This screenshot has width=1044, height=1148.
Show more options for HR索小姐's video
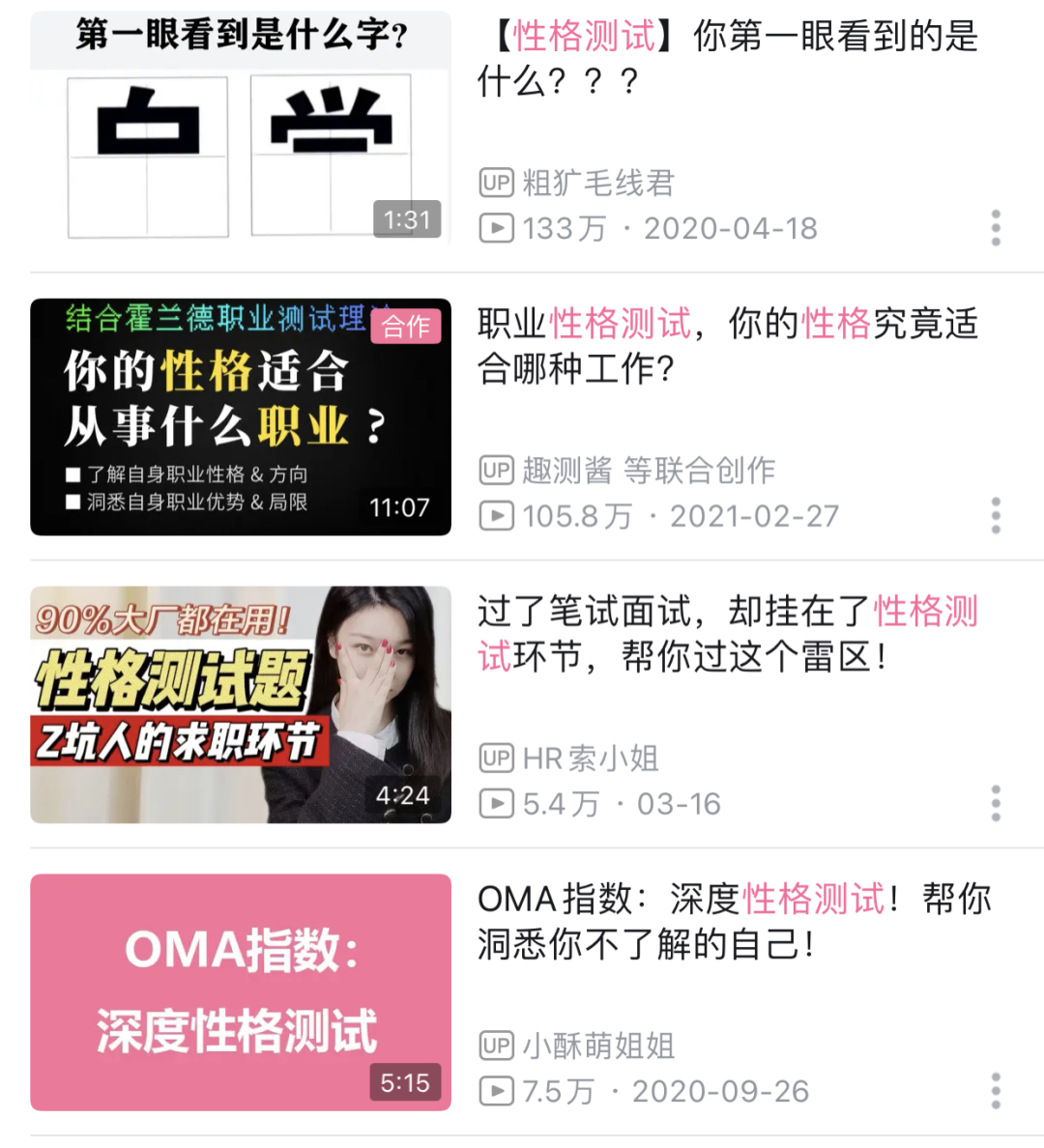coord(996,804)
